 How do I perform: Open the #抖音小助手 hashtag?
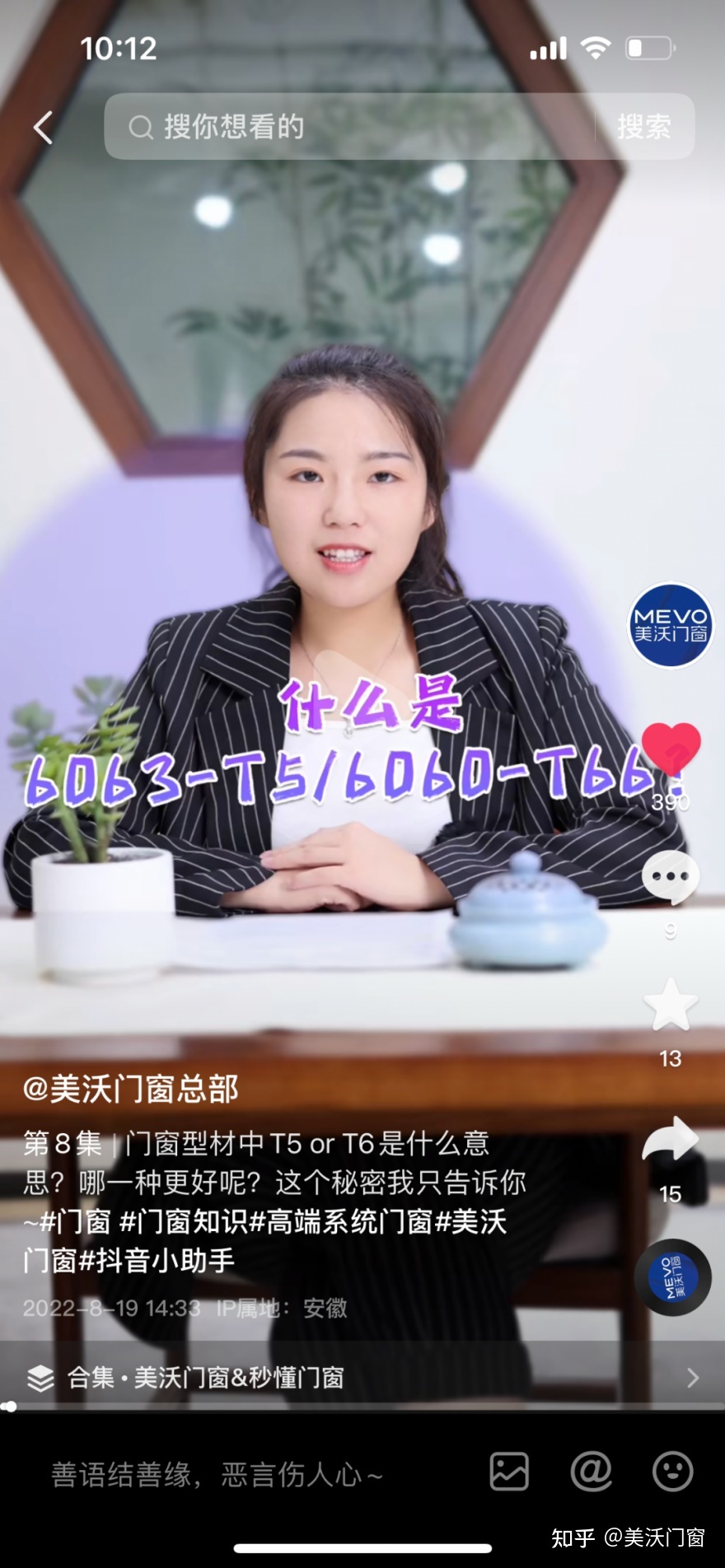(x=157, y=1260)
